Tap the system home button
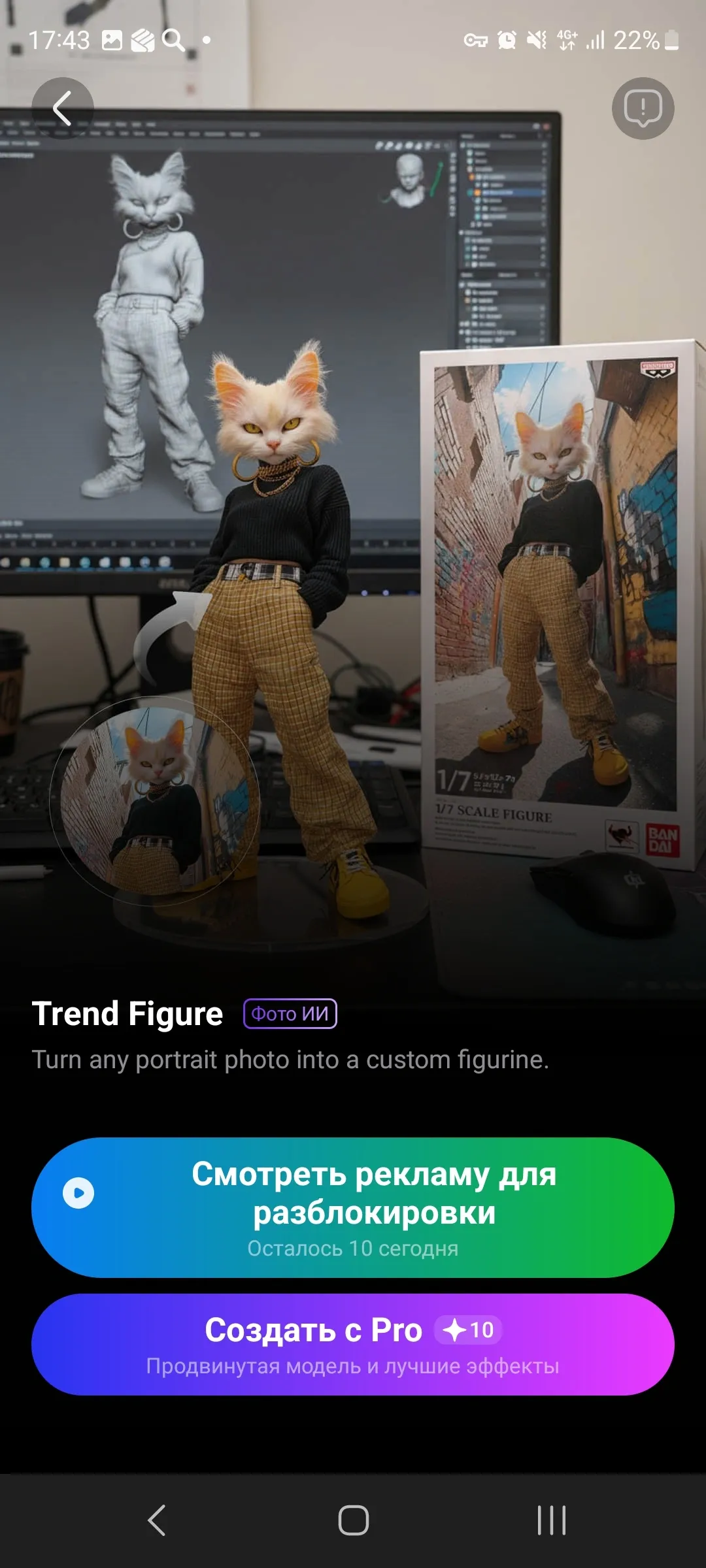Viewport: 706px width, 1568px height. 353,1520
